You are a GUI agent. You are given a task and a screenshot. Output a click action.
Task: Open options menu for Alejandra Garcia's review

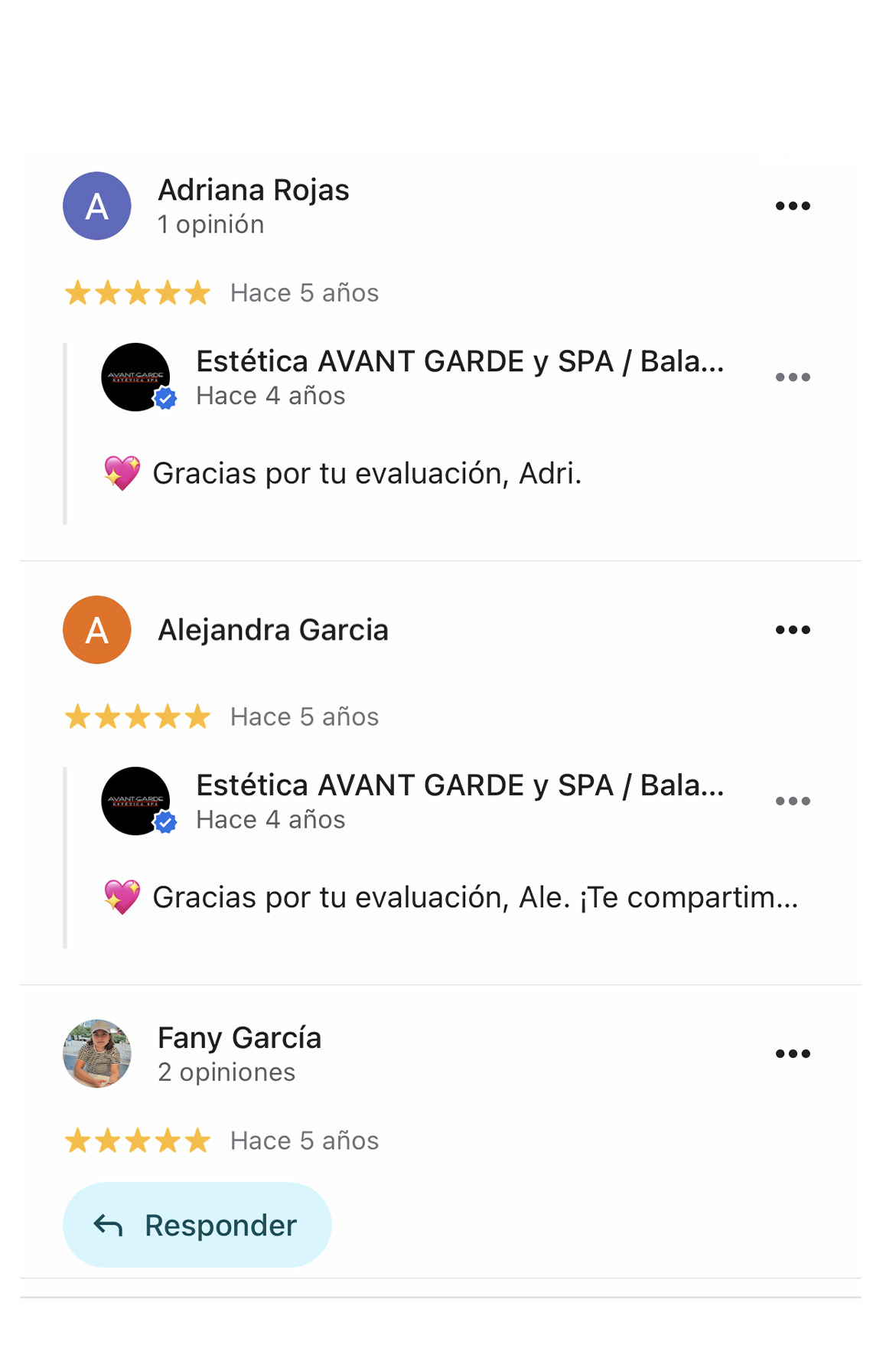click(x=792, y=630)
